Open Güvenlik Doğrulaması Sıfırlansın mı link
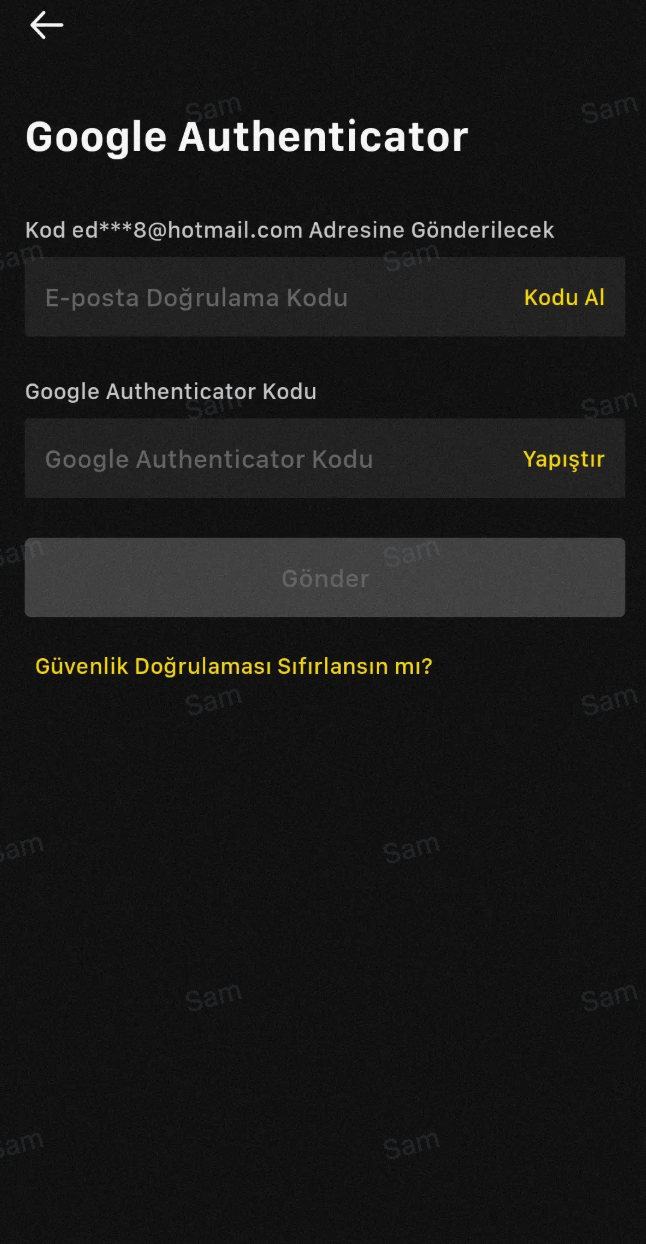This screenshot has width=646, height=1244. click(x=233, y=666)
